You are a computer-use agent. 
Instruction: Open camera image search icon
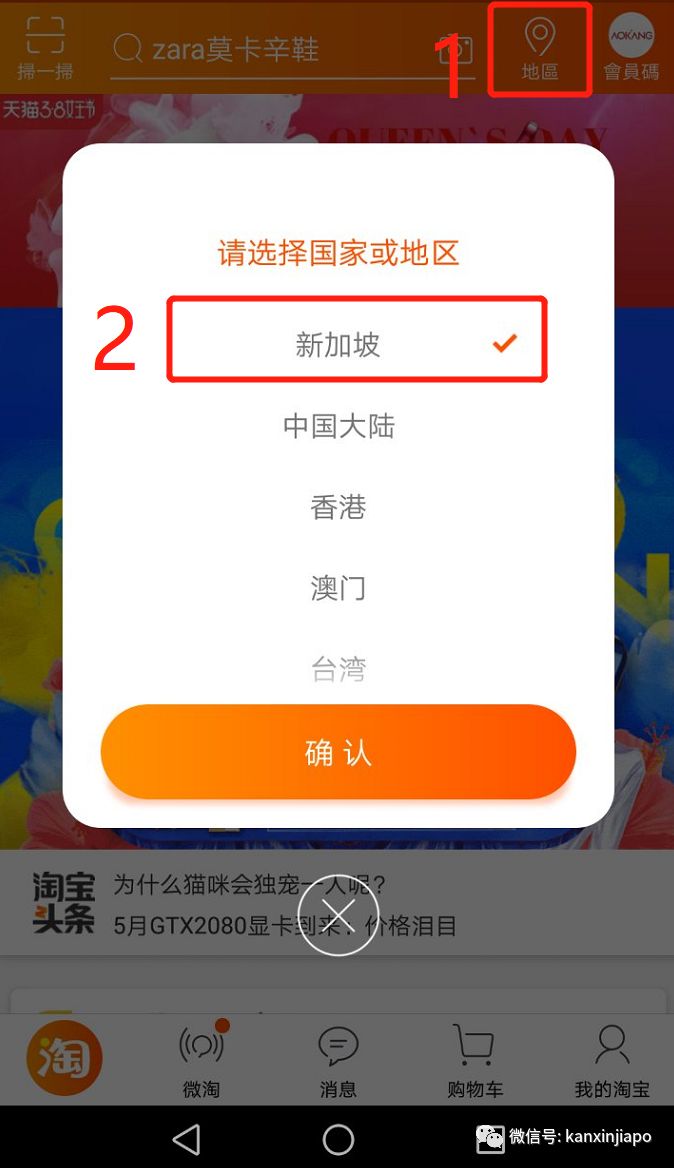point(455,48)
